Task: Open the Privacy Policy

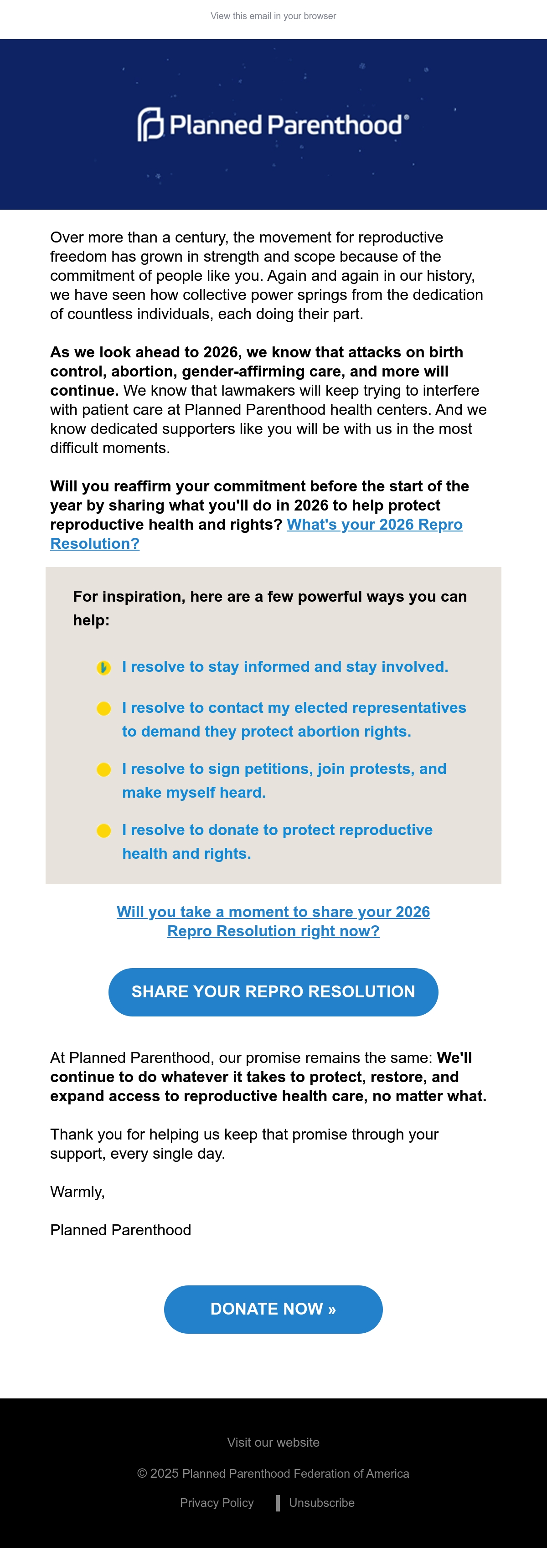Action: pyautogui.click(x=217, y=1502)
